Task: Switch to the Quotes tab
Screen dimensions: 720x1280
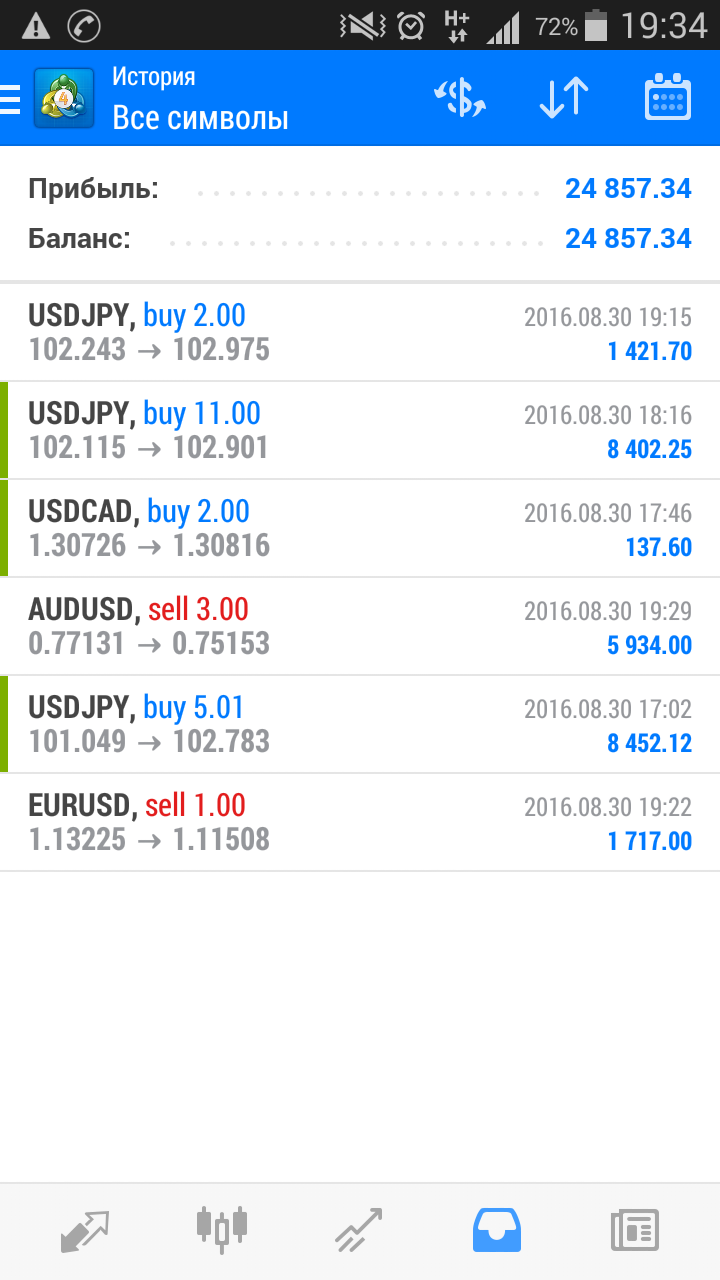Action: [83, 1231]
